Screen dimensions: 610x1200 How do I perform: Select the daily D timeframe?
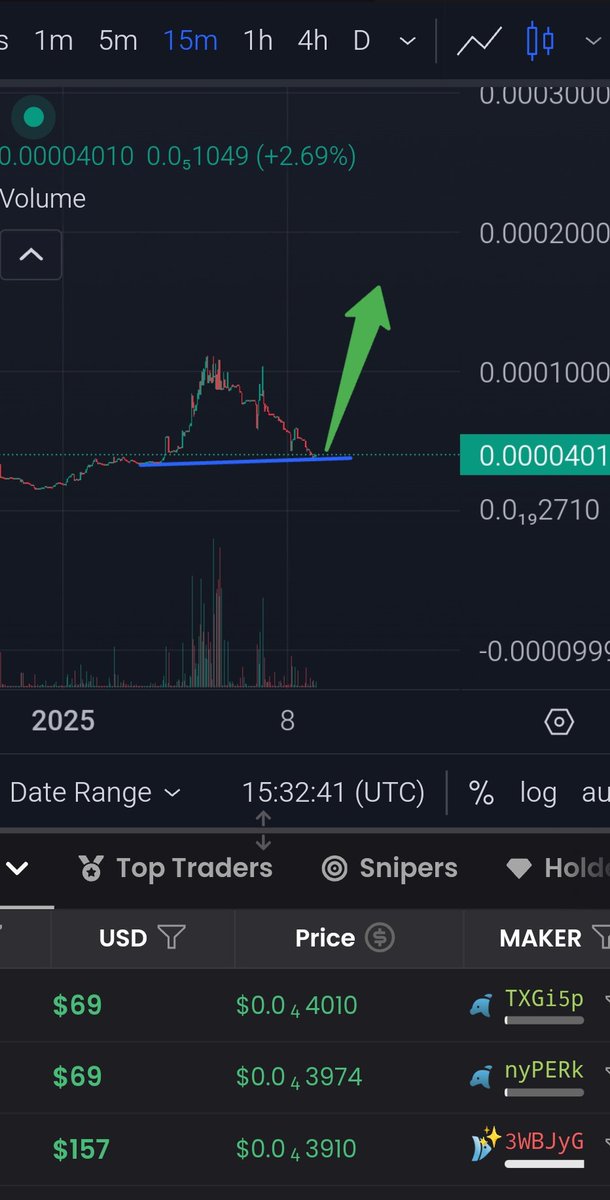(x=361, y=41)
